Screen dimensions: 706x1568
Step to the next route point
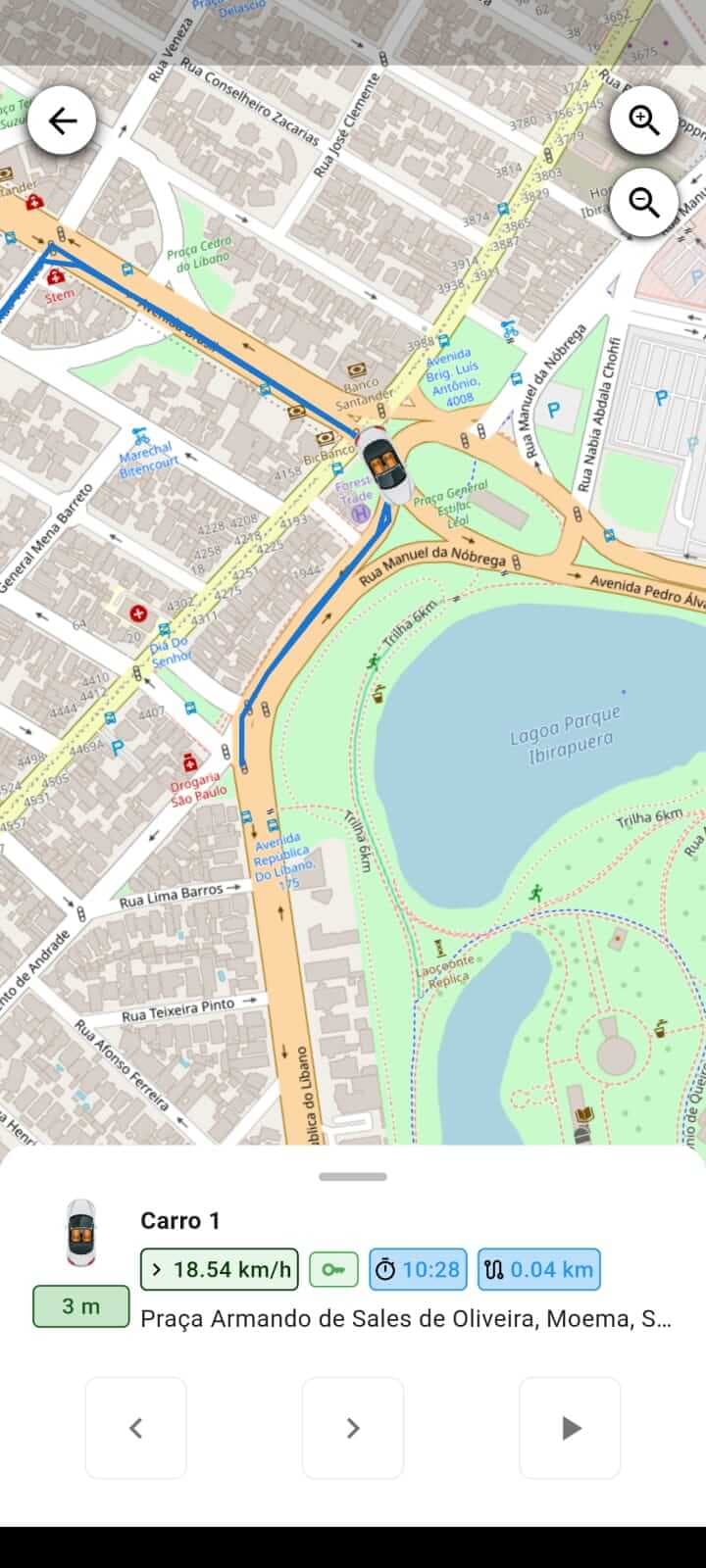pos(353,1428)
